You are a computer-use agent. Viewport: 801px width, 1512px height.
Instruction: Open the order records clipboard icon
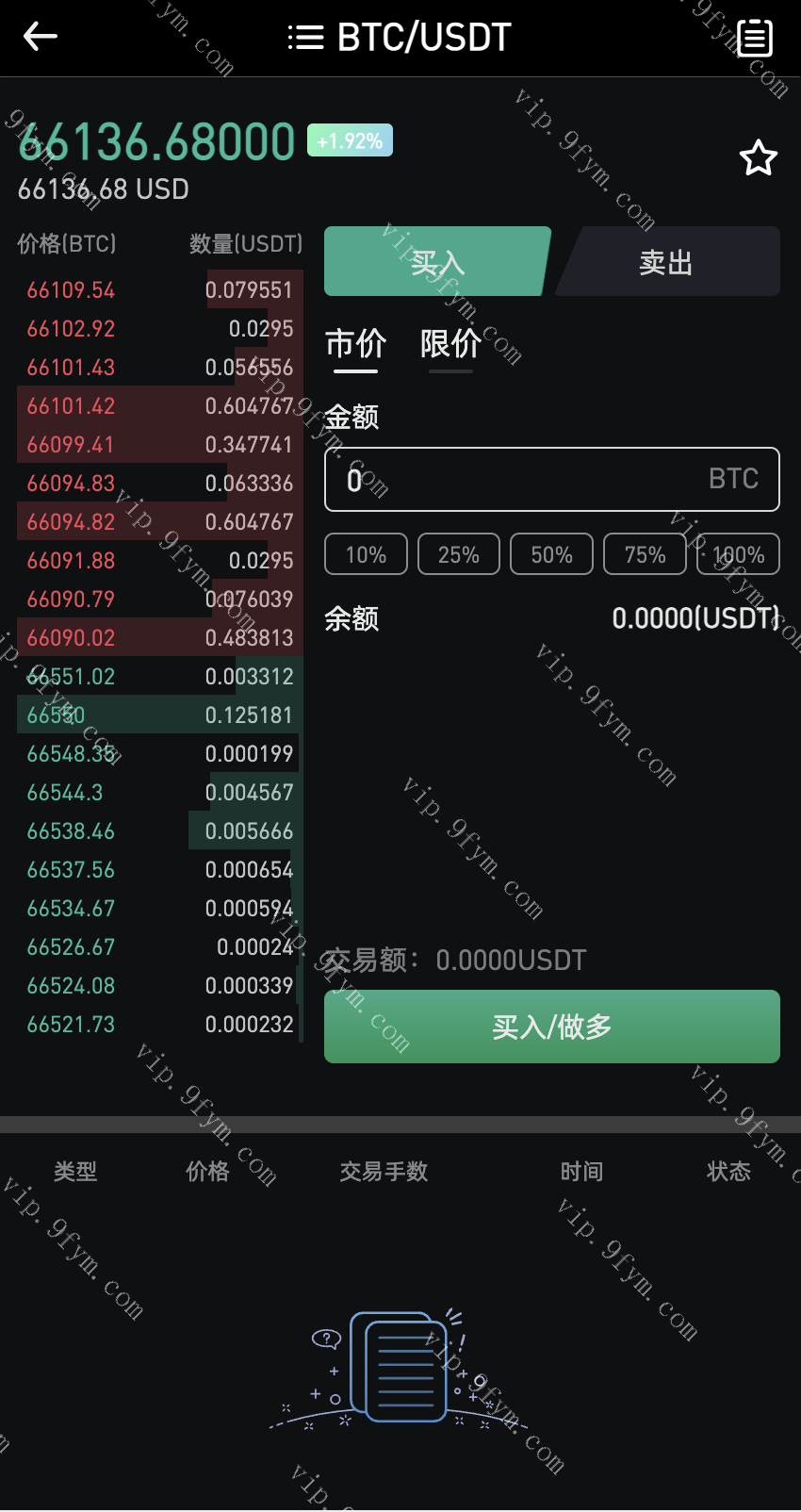tap(755, 38)
